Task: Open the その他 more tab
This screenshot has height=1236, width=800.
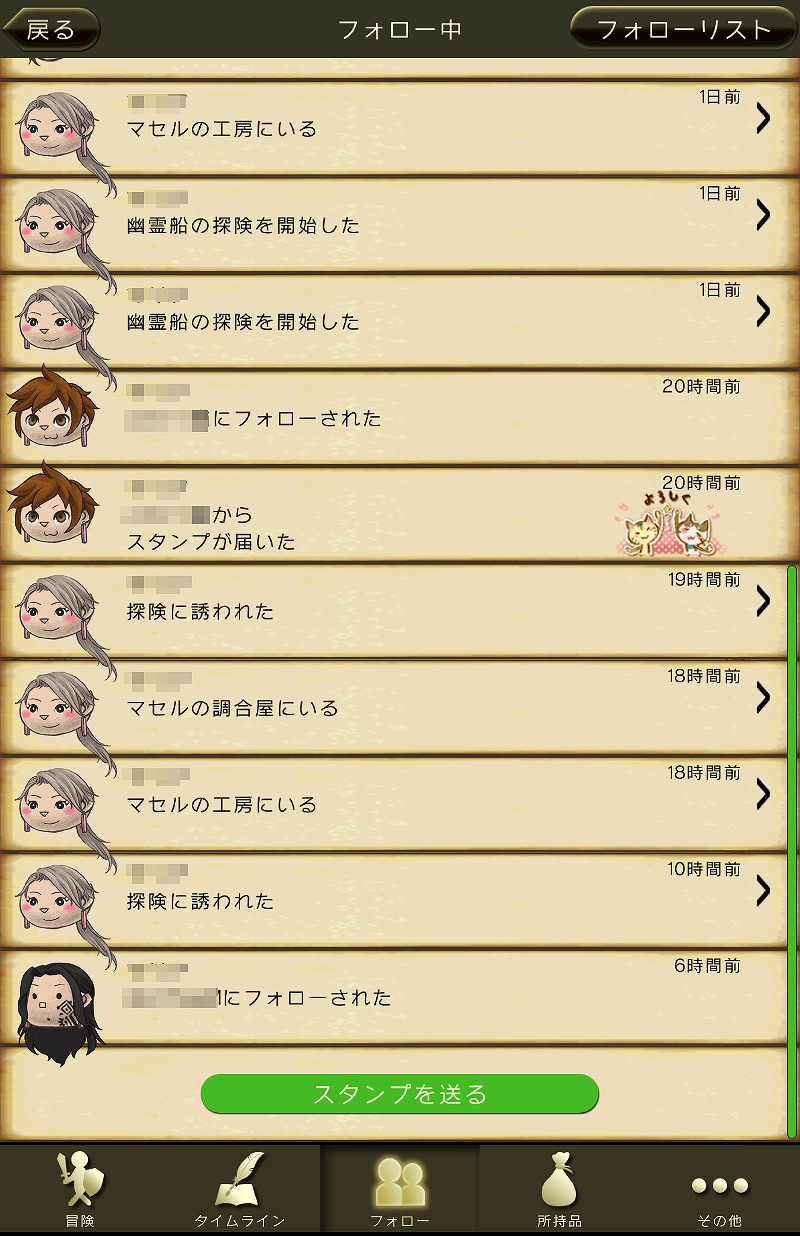Action: 720,1190
